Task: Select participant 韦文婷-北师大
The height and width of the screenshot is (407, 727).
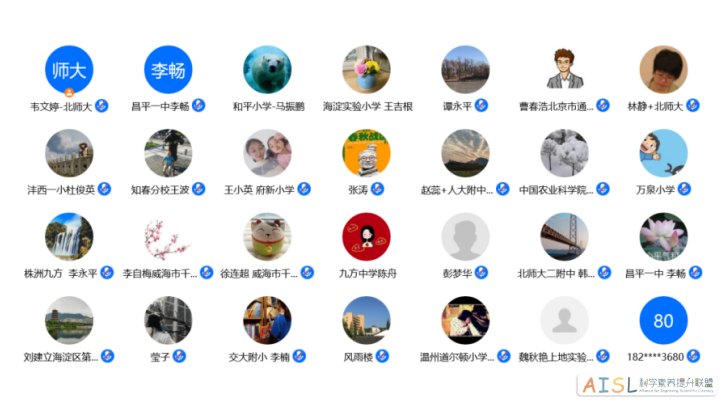Action: (69, 70)
